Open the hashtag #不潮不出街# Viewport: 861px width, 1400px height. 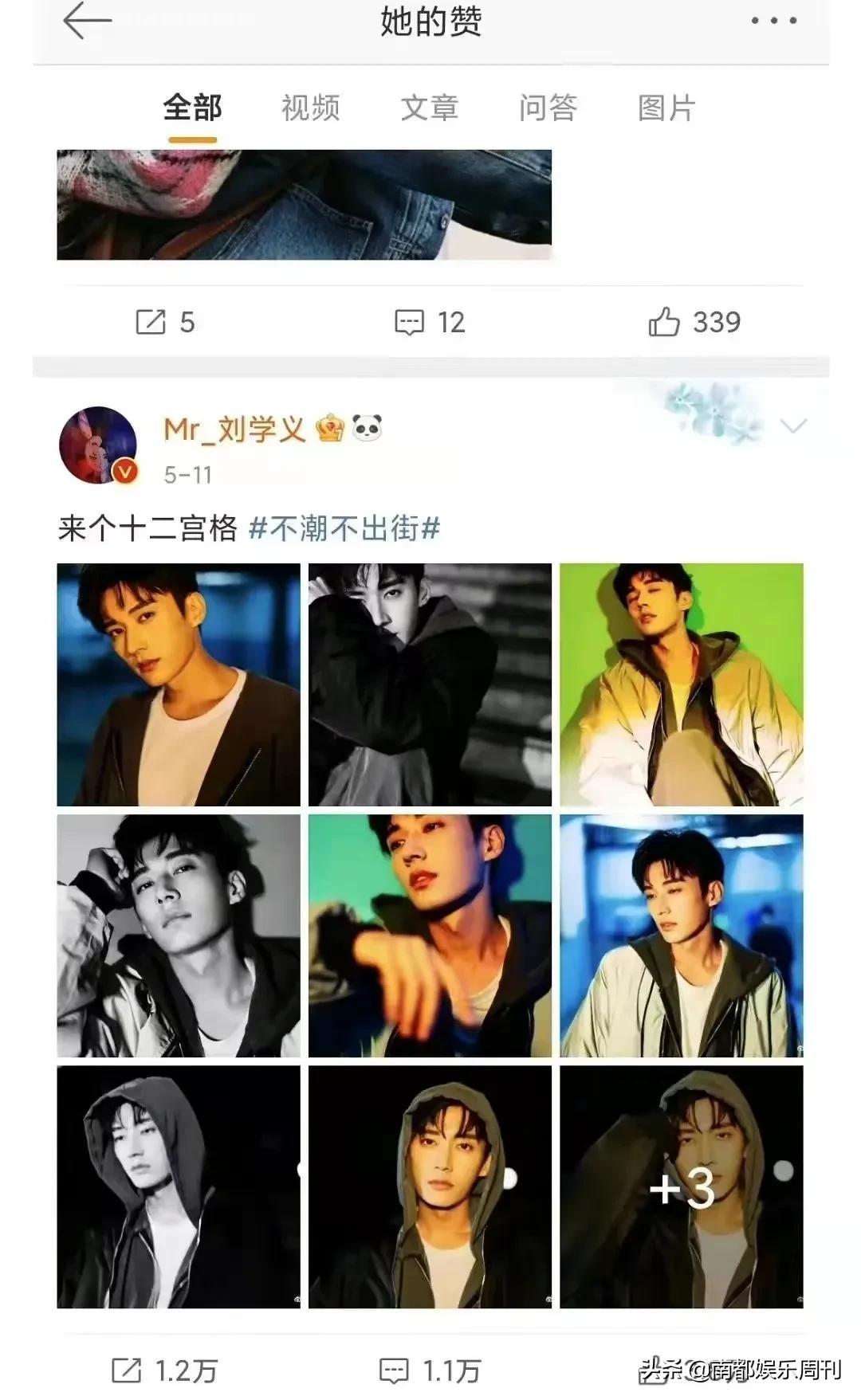344,528
